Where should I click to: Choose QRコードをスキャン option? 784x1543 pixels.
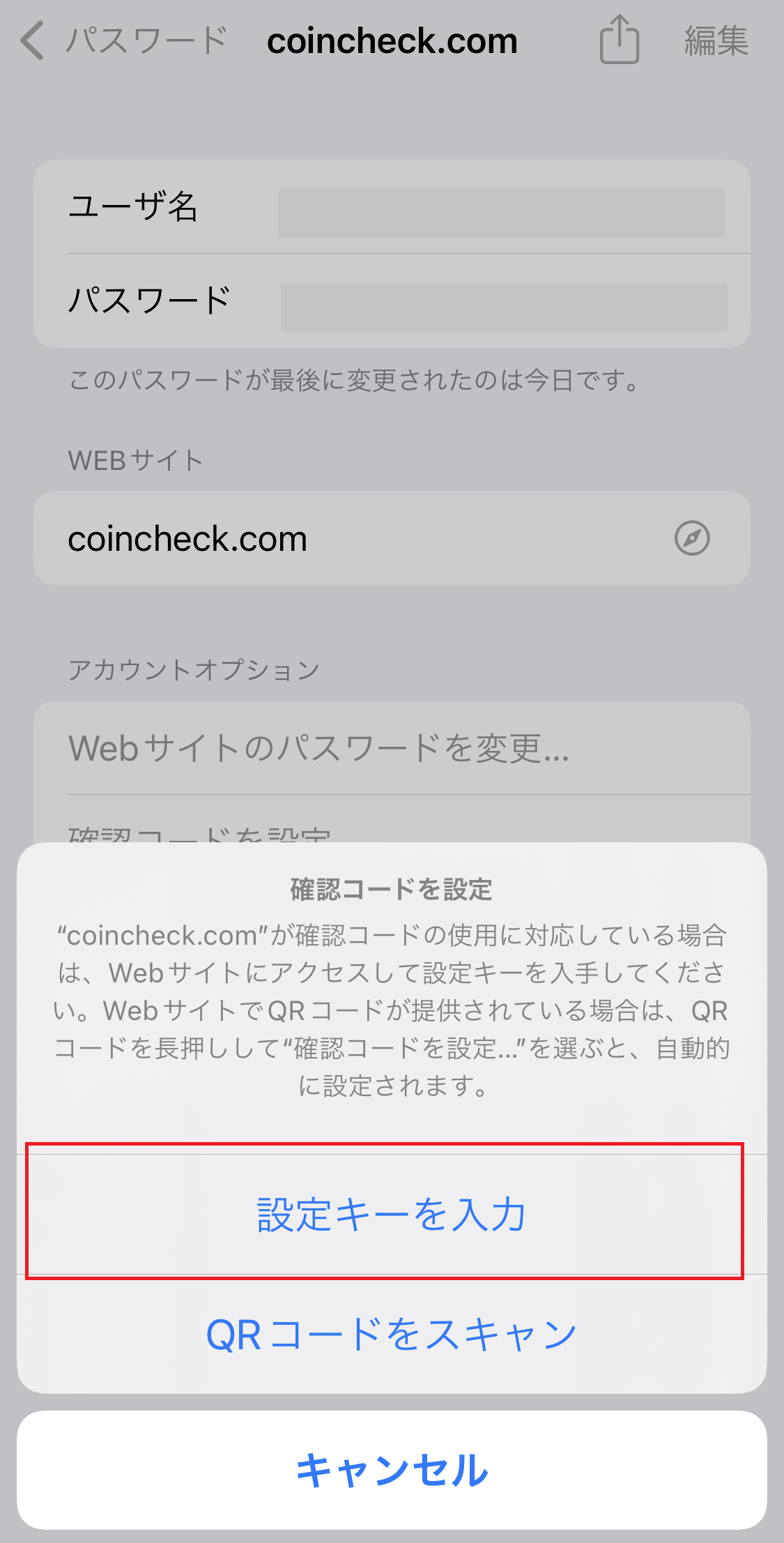[391, 1335]
